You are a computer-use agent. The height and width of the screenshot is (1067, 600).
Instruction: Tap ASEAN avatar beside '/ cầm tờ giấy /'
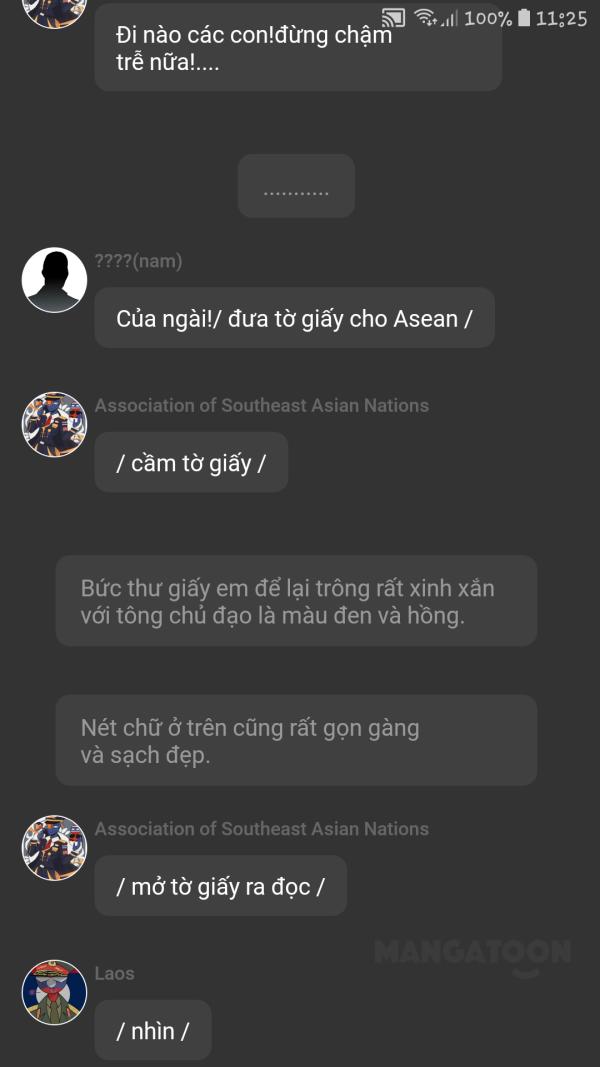point(54,424)
